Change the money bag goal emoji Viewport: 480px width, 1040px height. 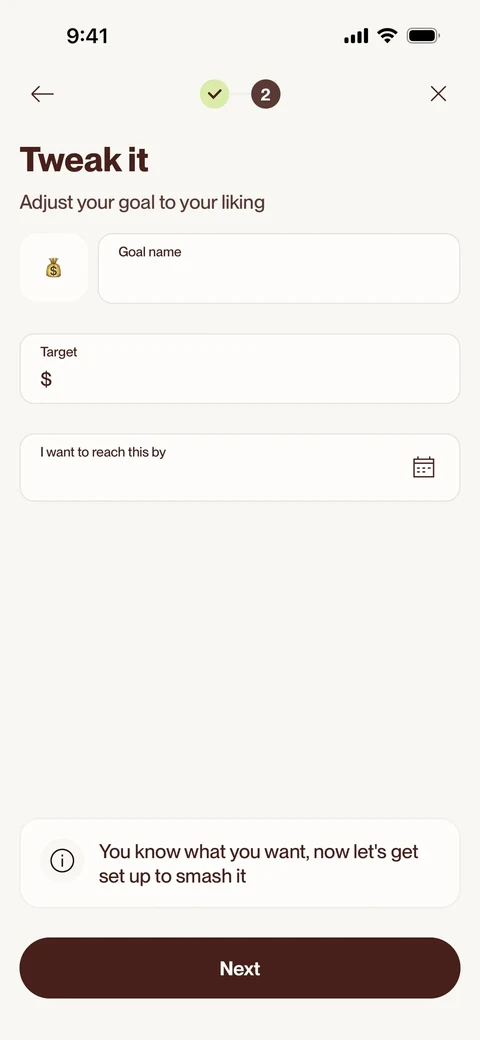[x=54, y=268]
